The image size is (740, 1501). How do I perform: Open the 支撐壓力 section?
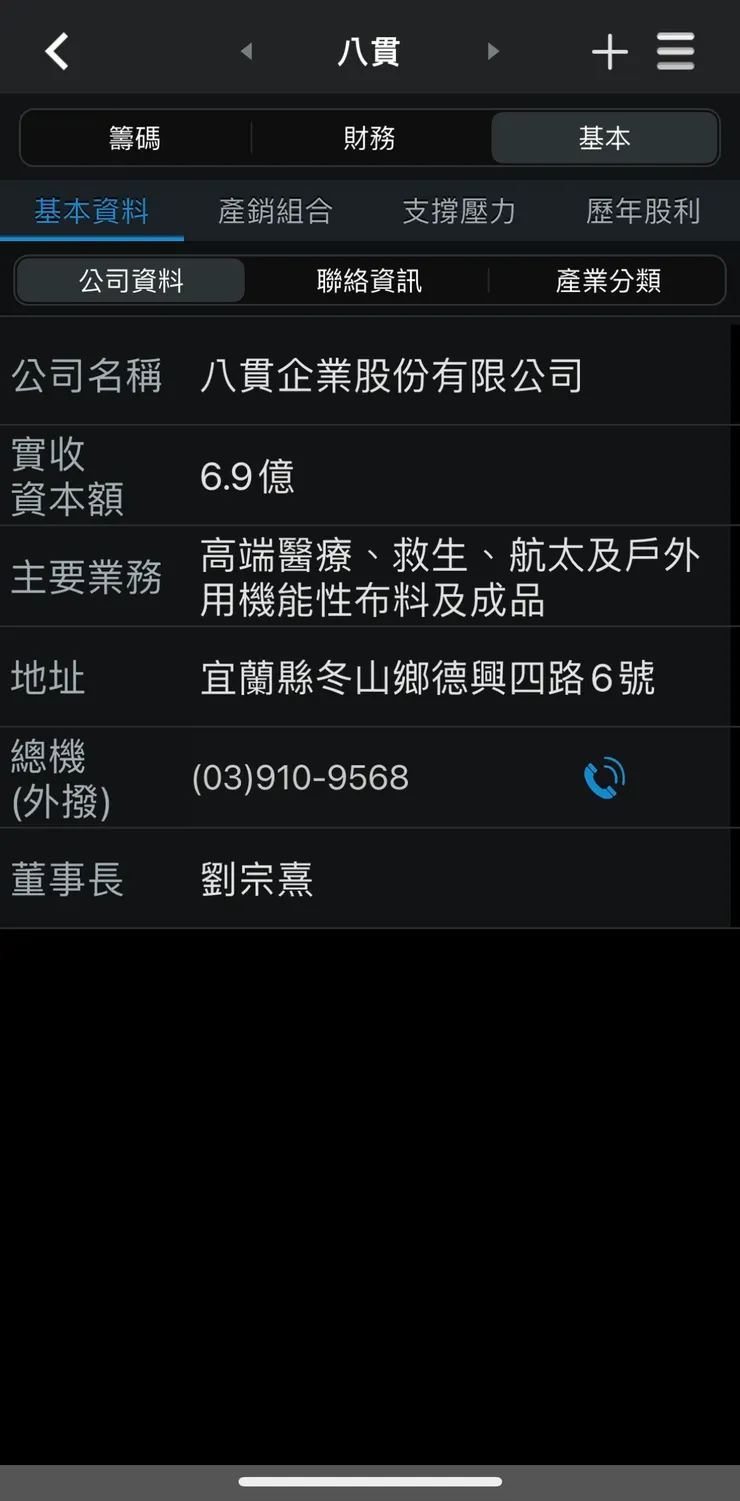click(x=458, y=211)
